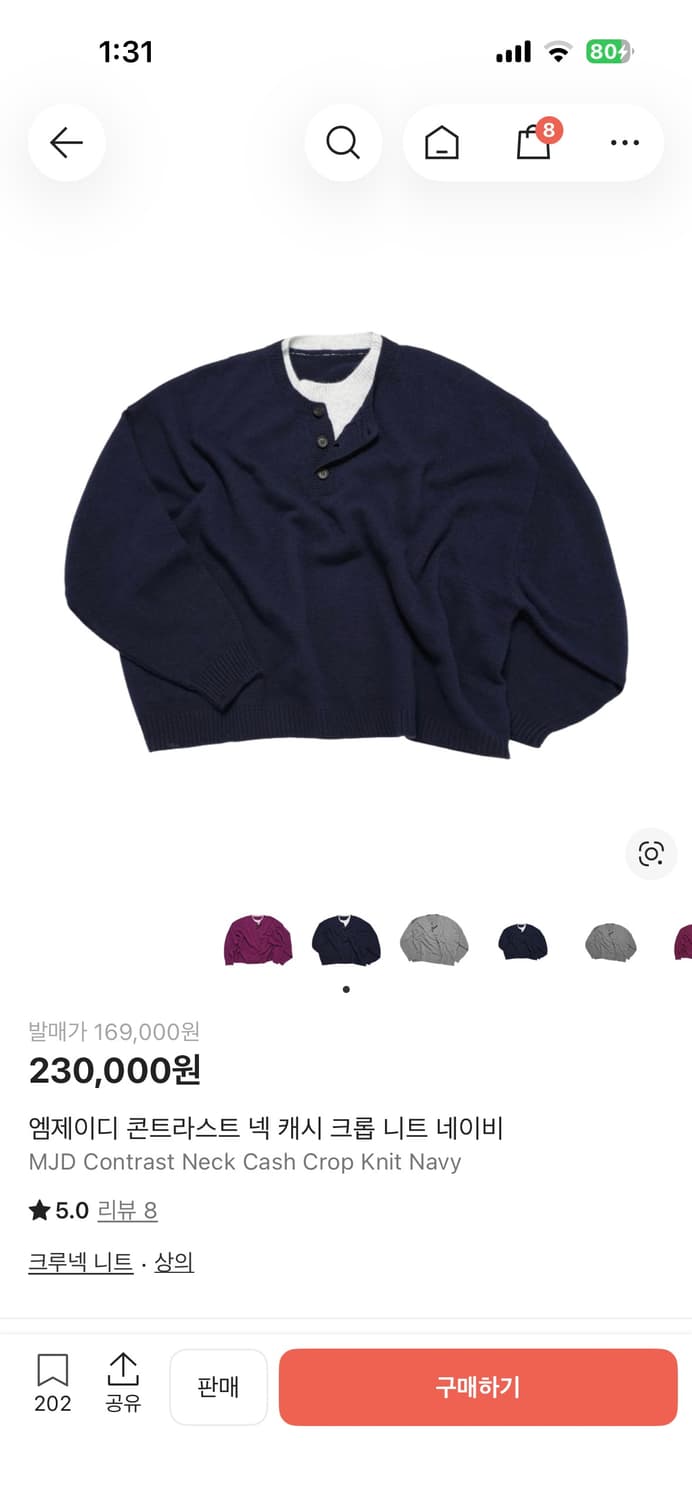Open the three-dot overflow menu
The height and width of the screenshot is (1500, 692).
[x=624, y=143]
